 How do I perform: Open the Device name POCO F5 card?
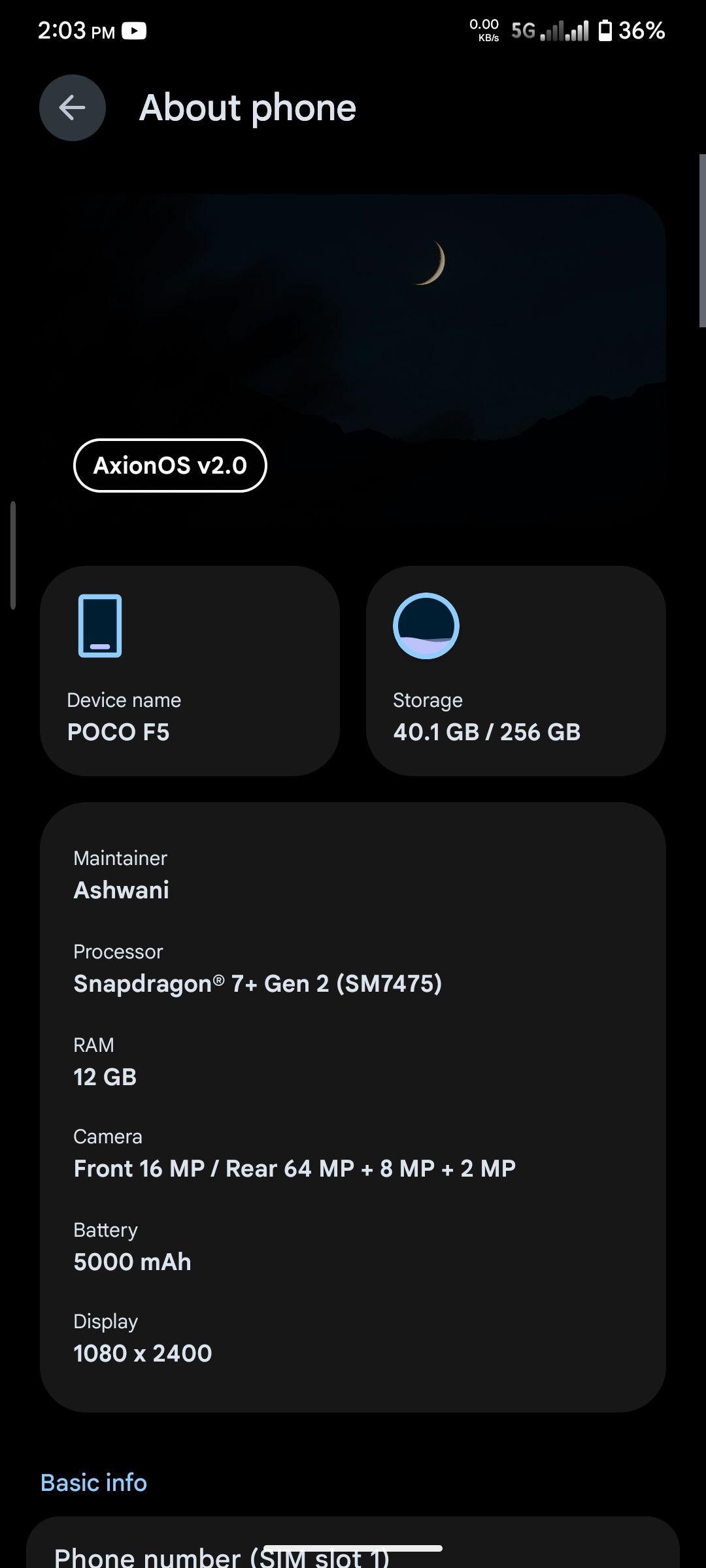pos(190,671)
